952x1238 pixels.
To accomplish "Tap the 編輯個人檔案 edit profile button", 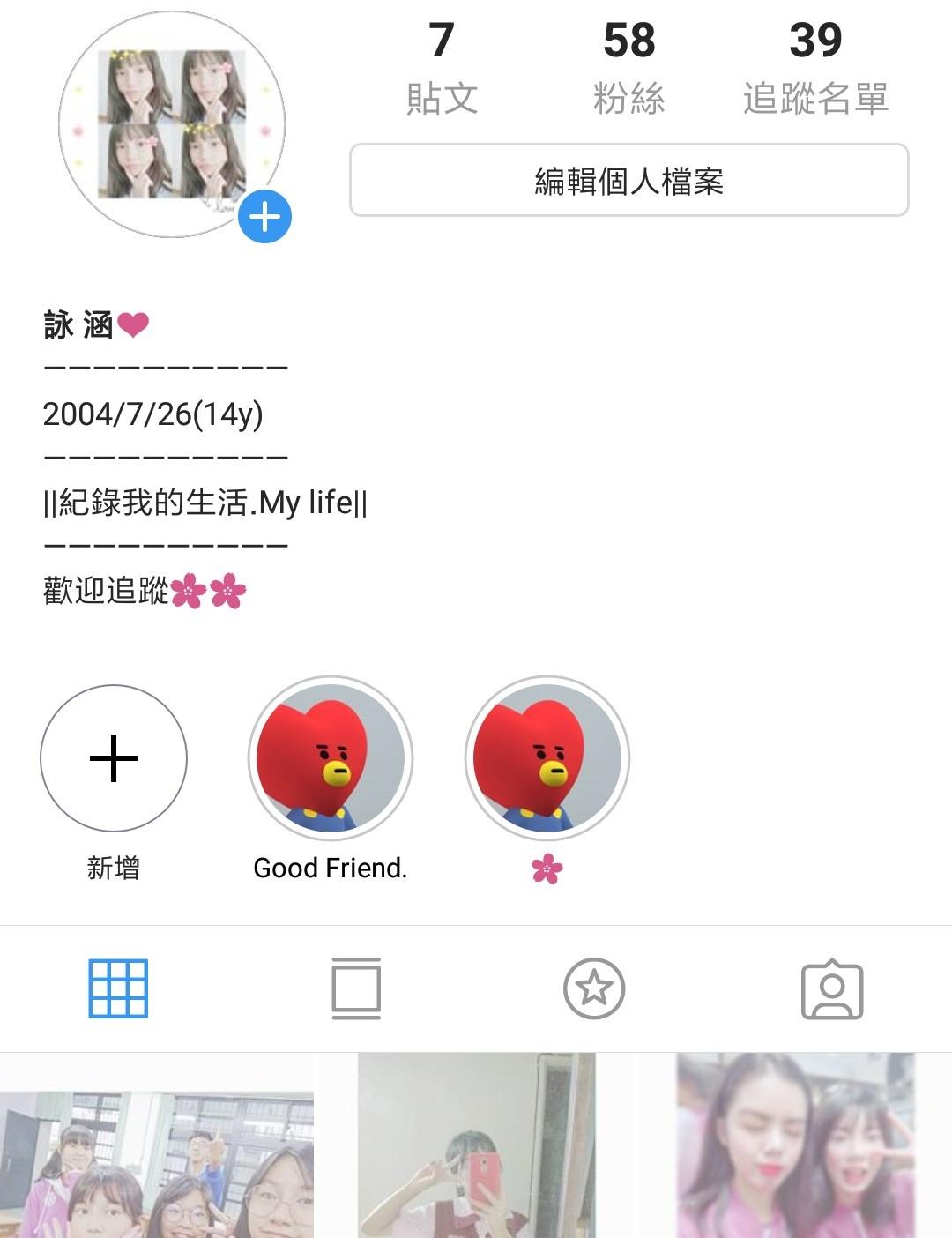I will click(x=628, y=181).
